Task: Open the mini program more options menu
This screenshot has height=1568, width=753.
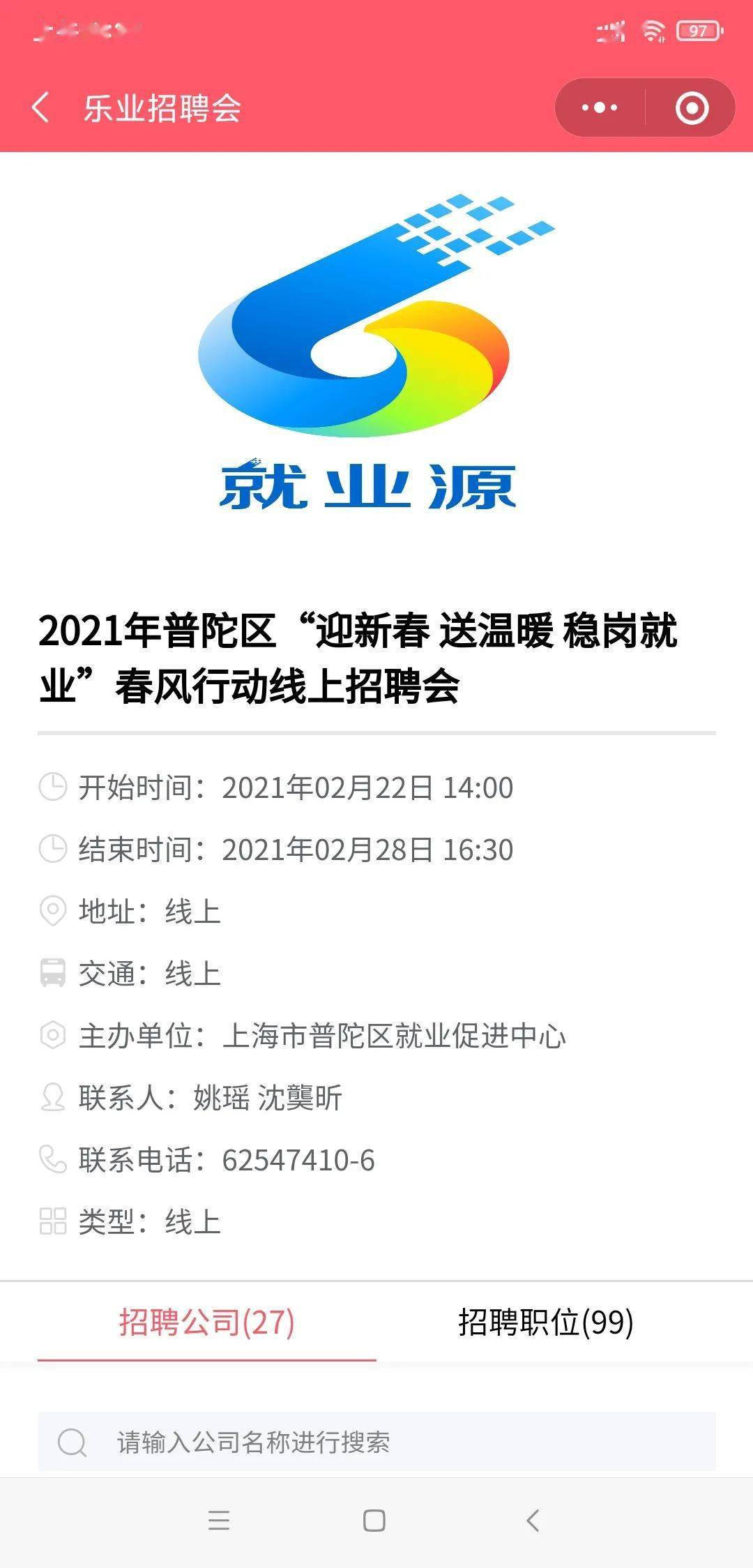Action: (600, 108)
